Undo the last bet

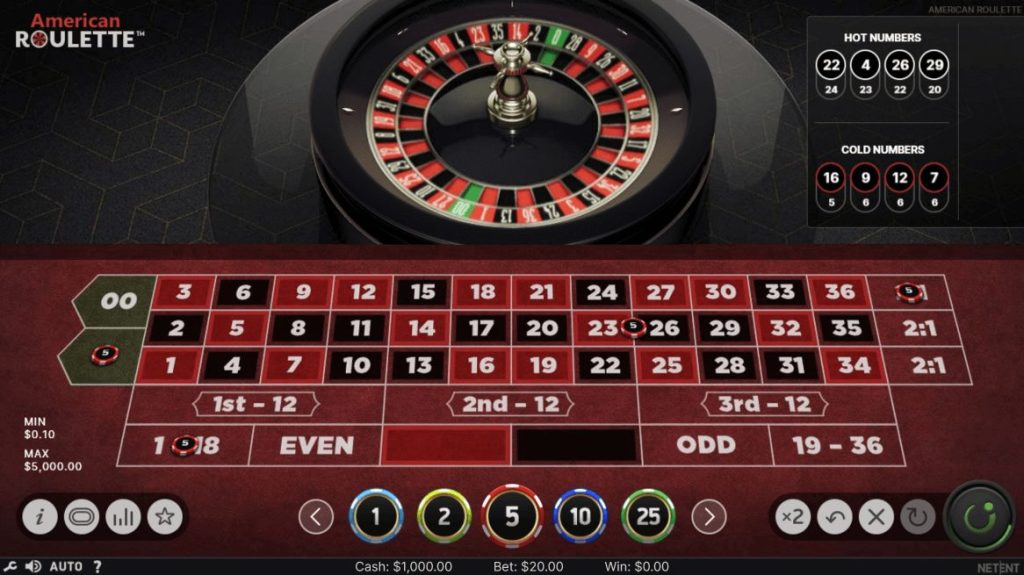(x=834, y=517)
